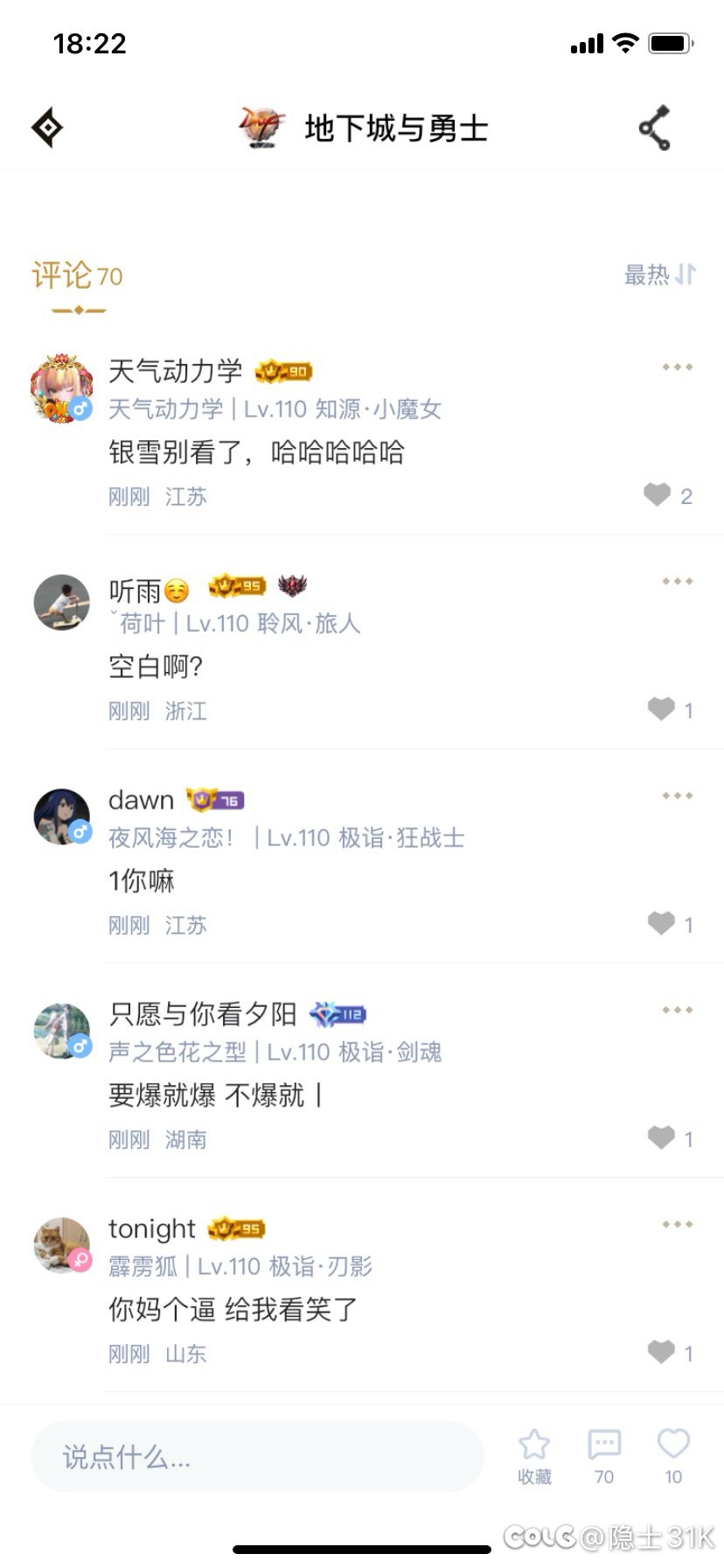Tap the 说点什么 comment input box
Image resolution: width=724 pixels, height=1568 pixels.
[257, 1457]
